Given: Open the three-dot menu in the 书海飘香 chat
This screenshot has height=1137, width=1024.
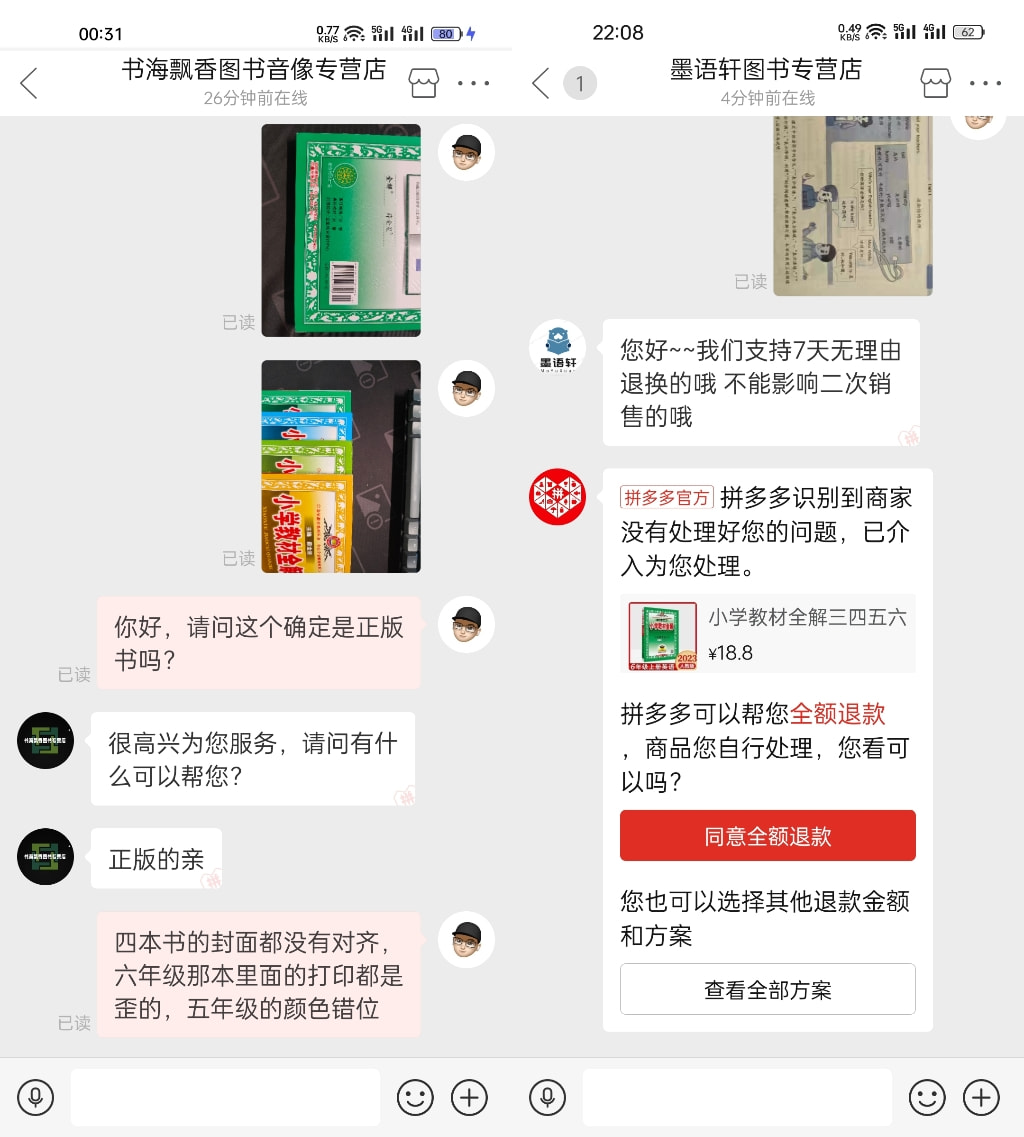Looking at the screenshot, I should 474,83.
